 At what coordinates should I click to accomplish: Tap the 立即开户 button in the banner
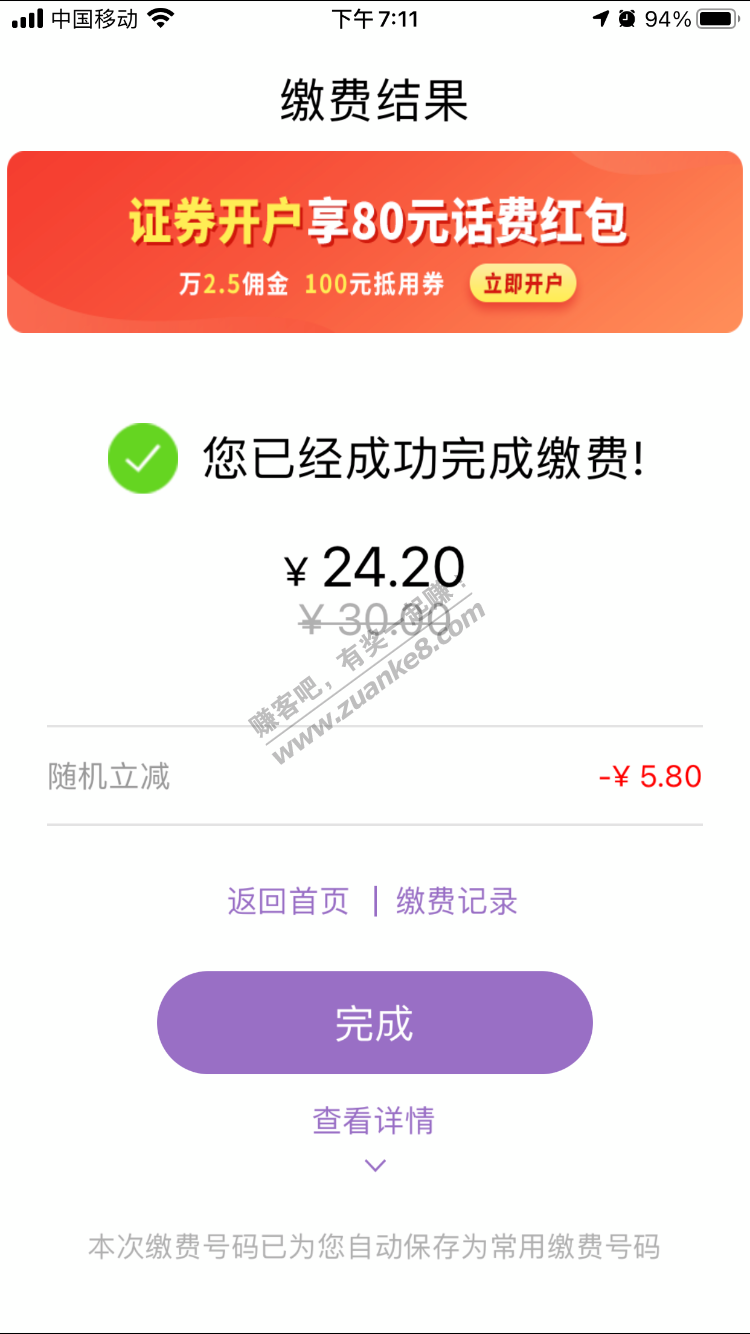(x=522, y=284)
